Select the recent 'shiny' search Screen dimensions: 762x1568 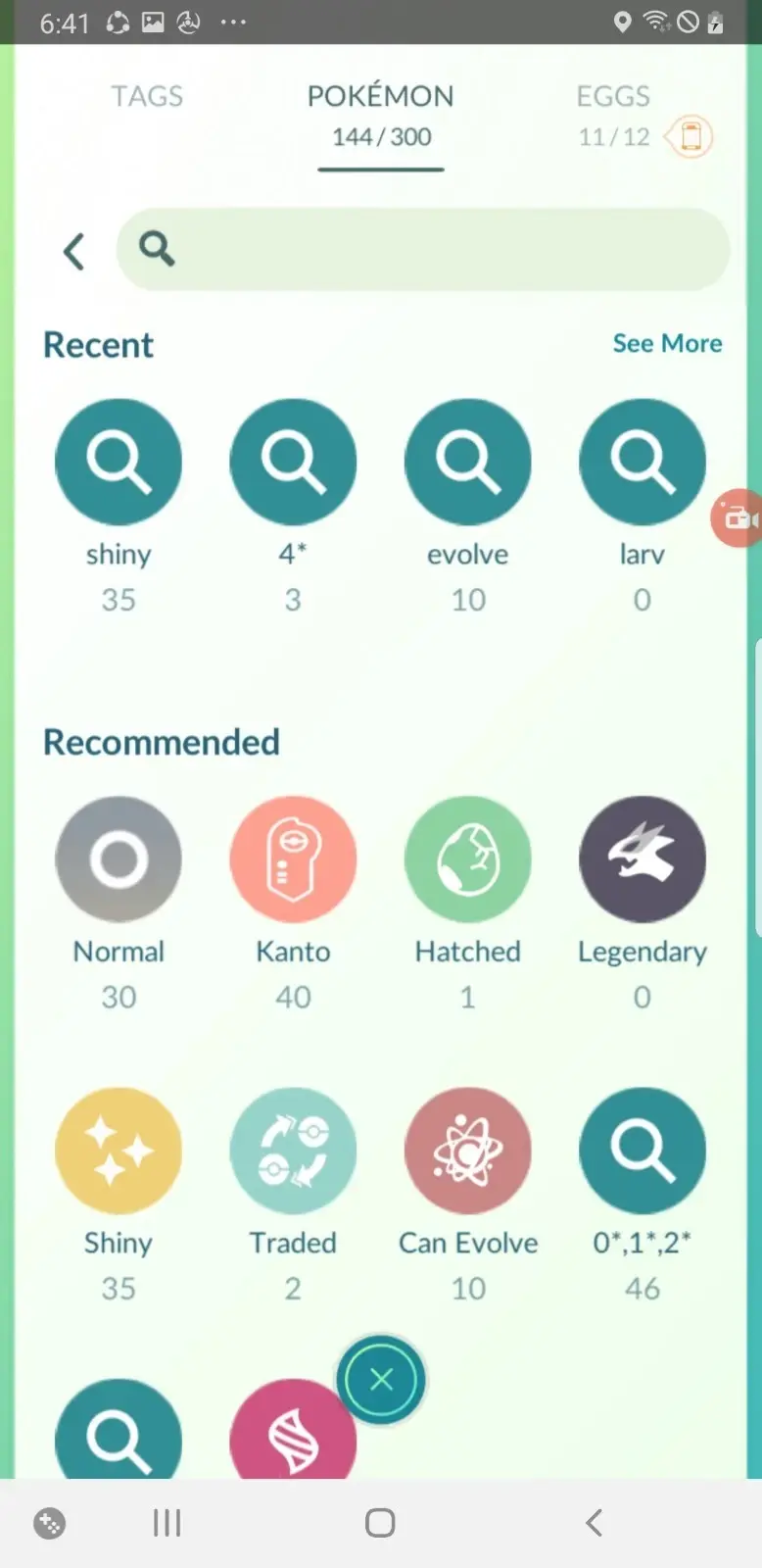pyautogui.click(x=119, y=462)
